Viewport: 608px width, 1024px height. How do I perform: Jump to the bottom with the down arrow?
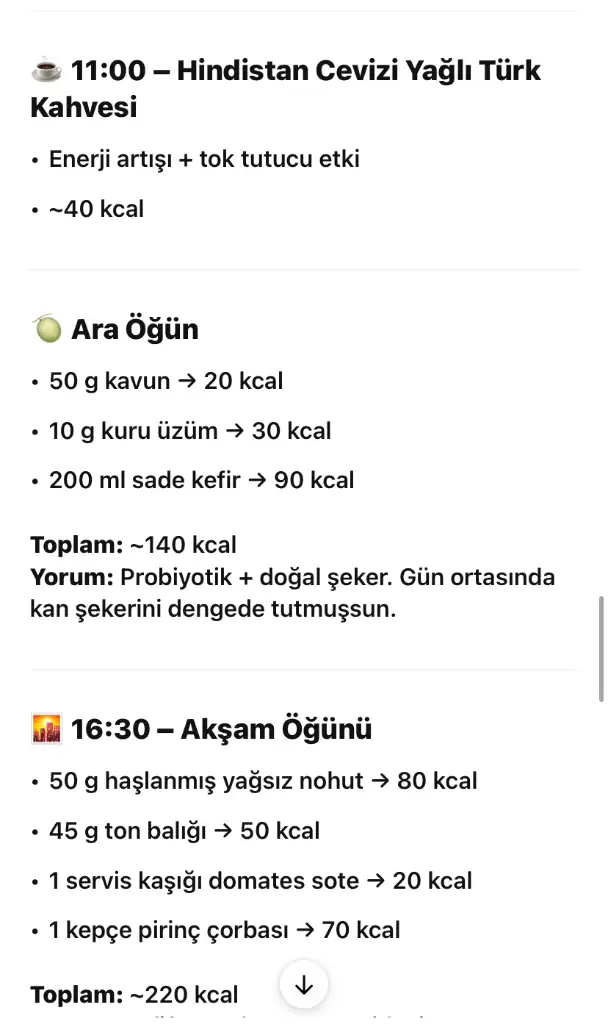(x=304, y=986)
